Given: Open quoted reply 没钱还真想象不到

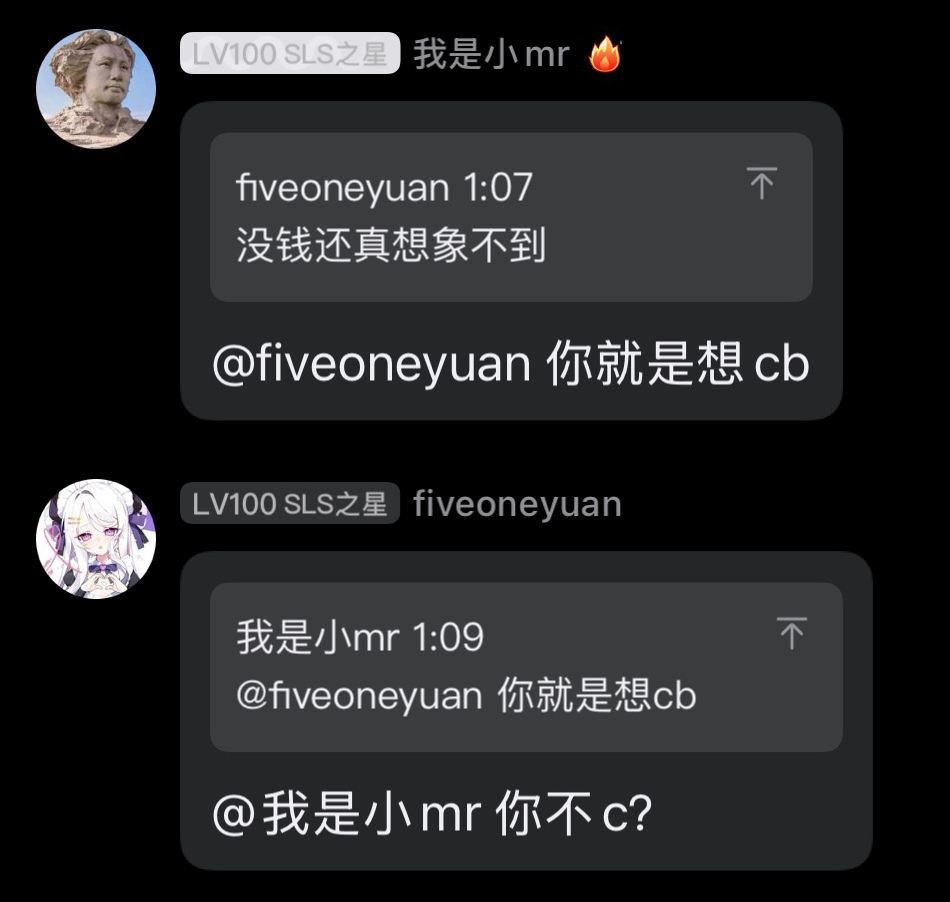Looking at the screenshot, I should point(391,245).
